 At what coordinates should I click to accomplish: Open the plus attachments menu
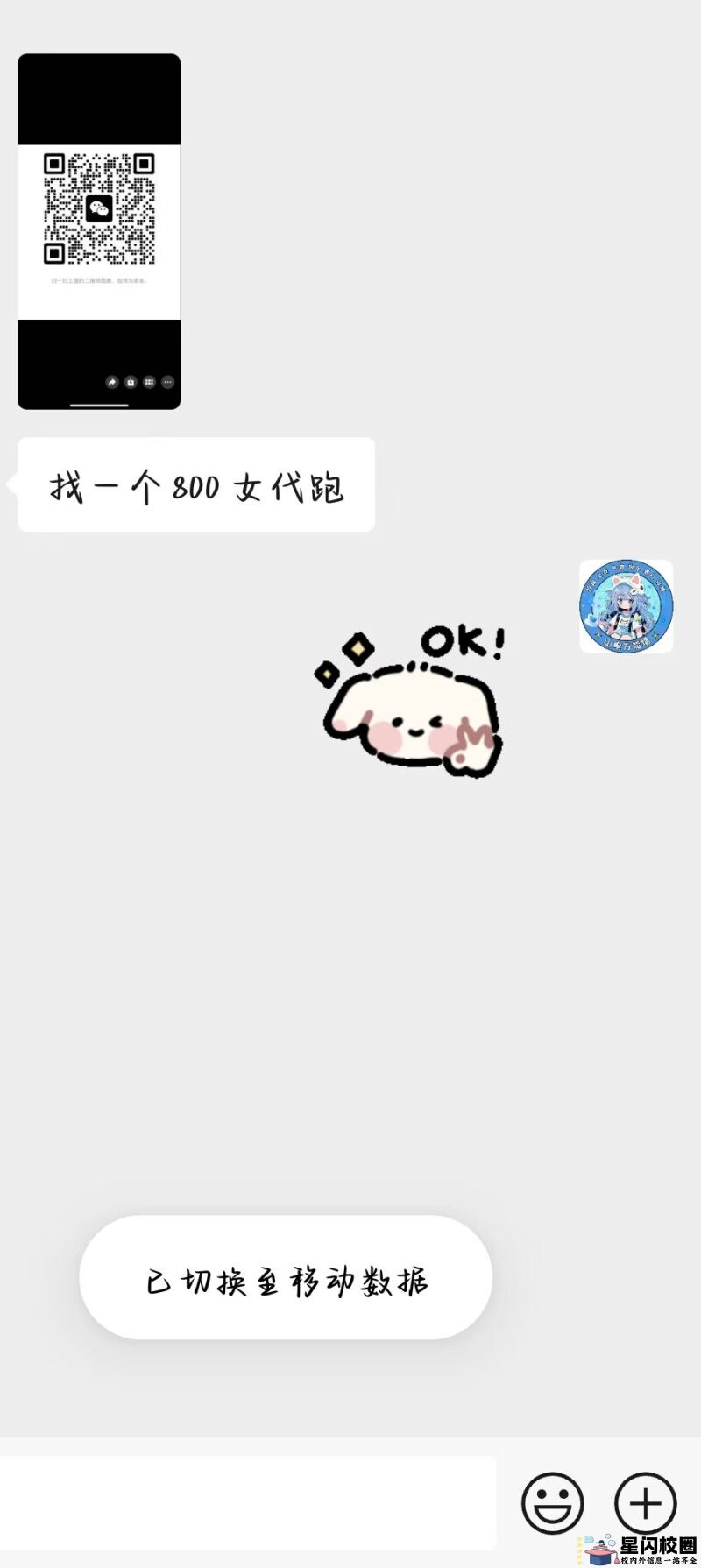click(x=645, y=1503)
